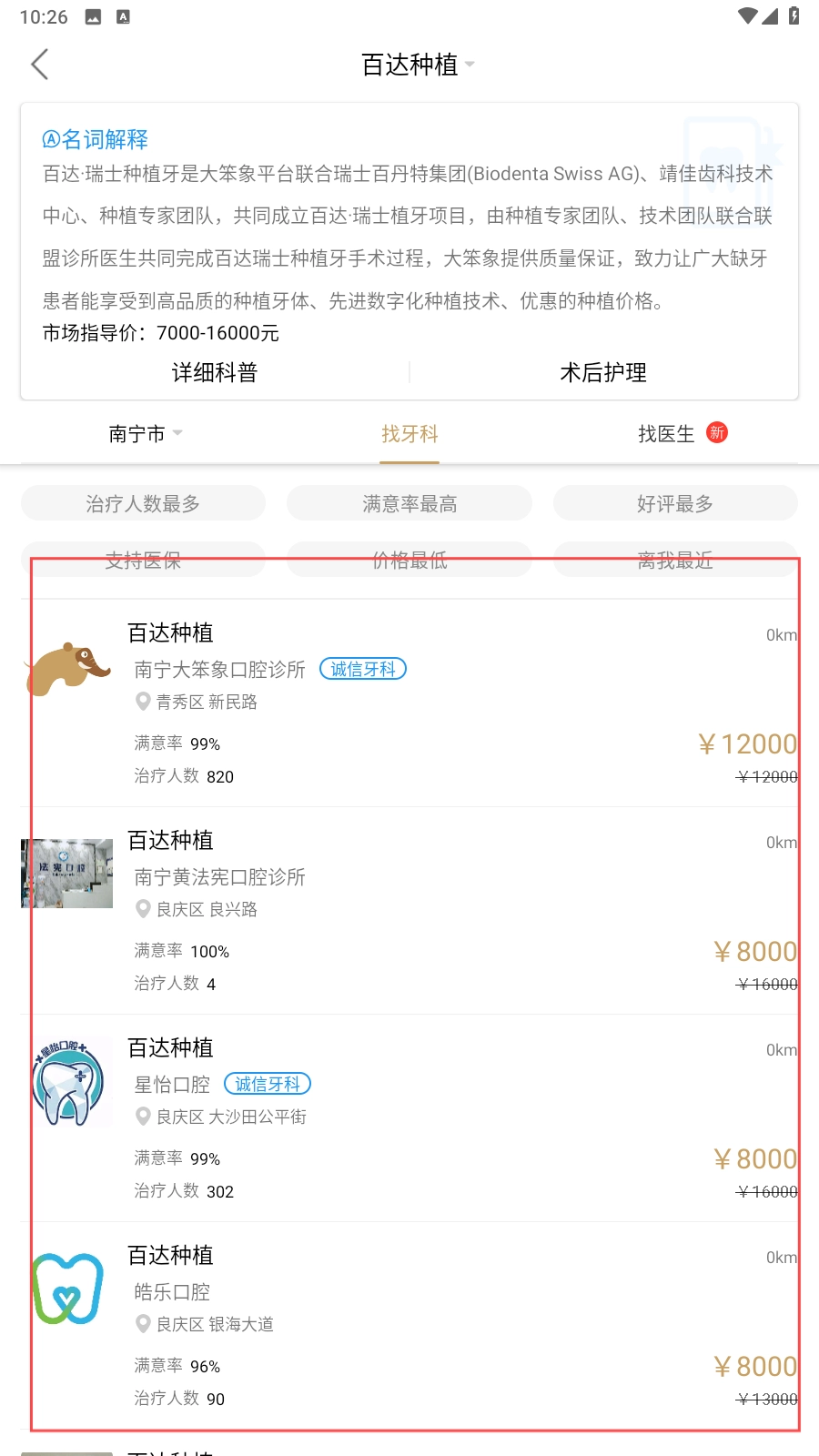Open 术后护理 aftercare info
Screen dimensions: 819x1456
[603, 372]
